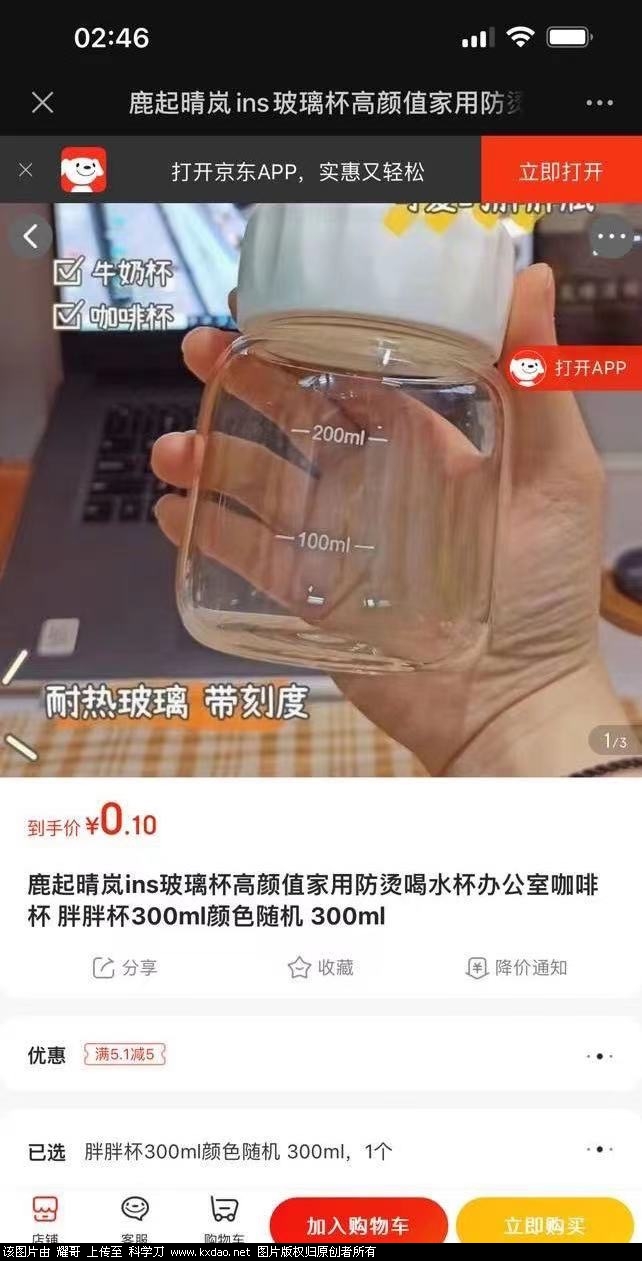Open the top bar overflow menu
The image size is (642, 1261).
(599, 102)
